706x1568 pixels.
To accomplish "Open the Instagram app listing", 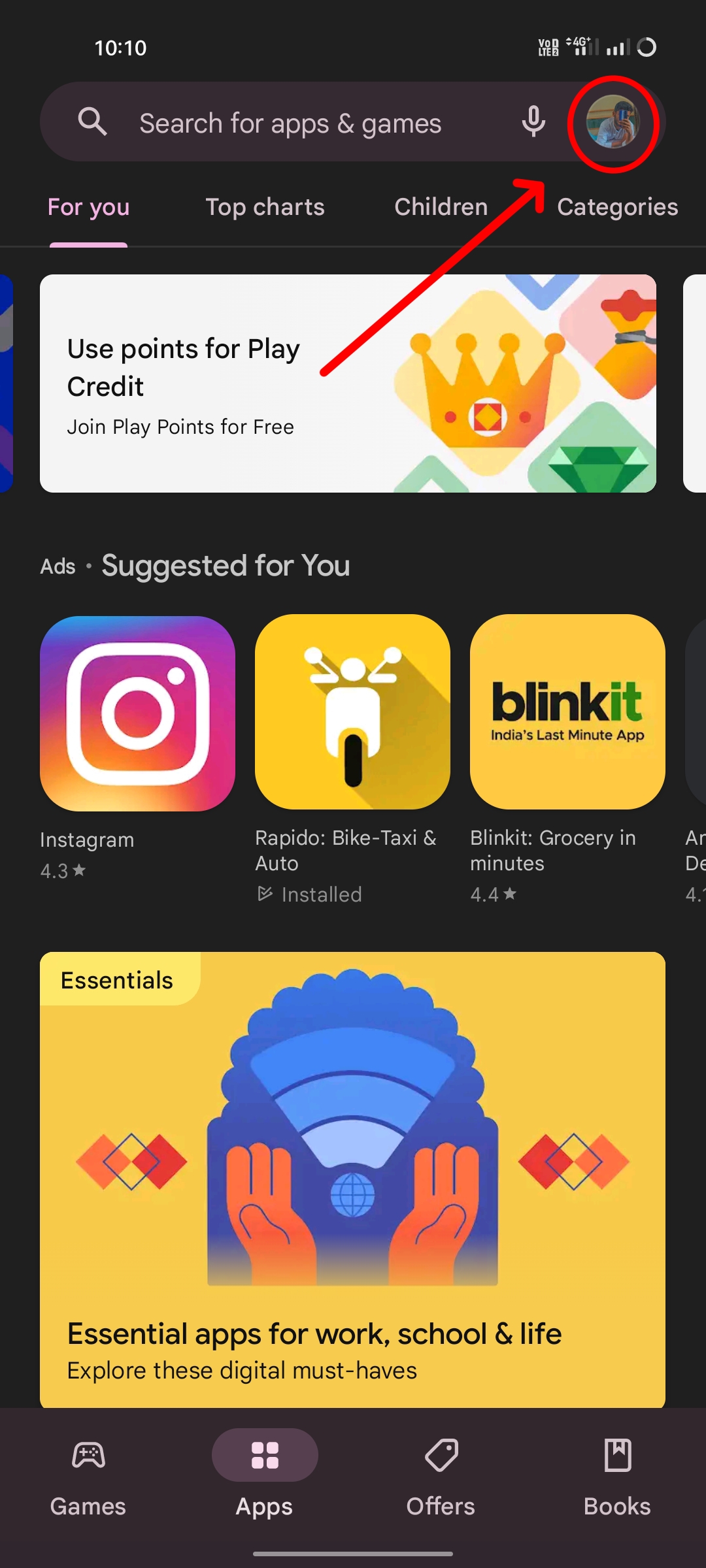I will [x=137, y=713].
